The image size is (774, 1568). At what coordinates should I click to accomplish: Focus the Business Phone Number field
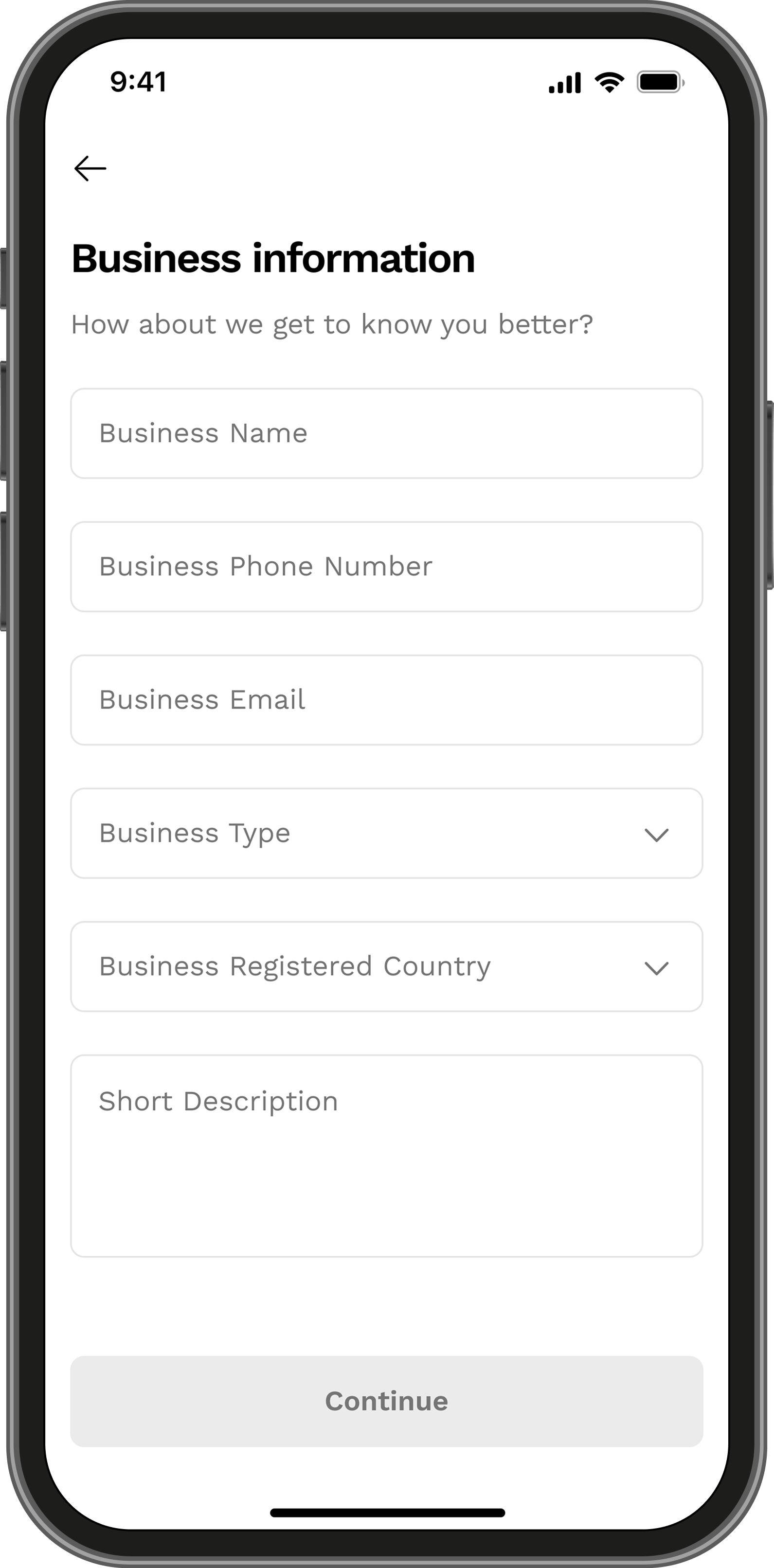[386, 567]
